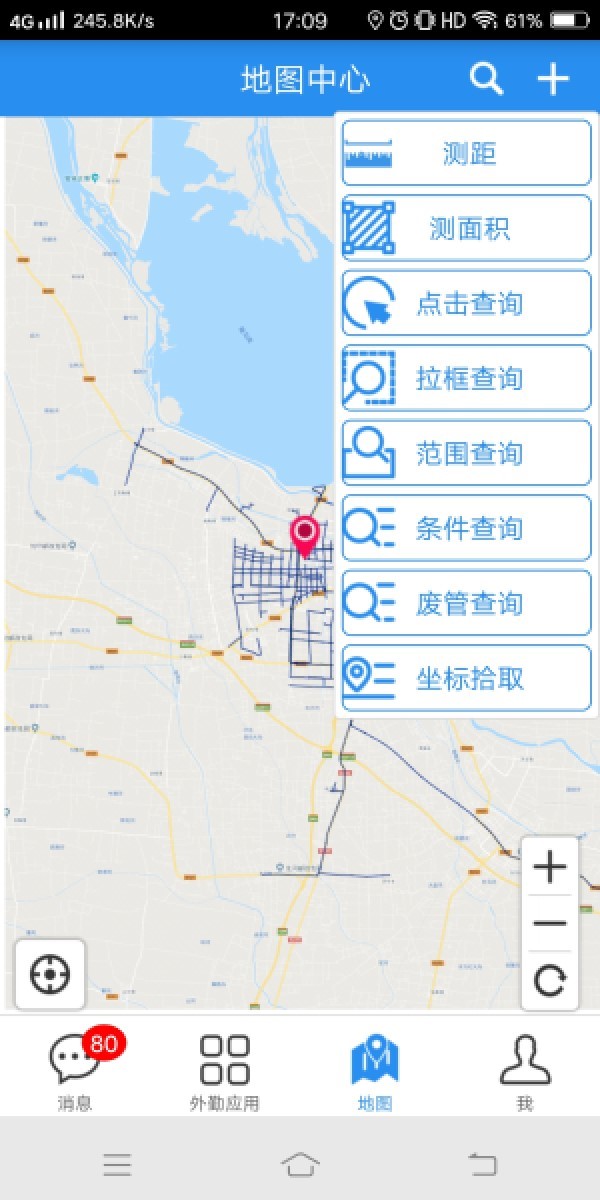Choose the 废管查询 option
Viewport: 600px width, 1200px height.
click(x=466, y=603)
